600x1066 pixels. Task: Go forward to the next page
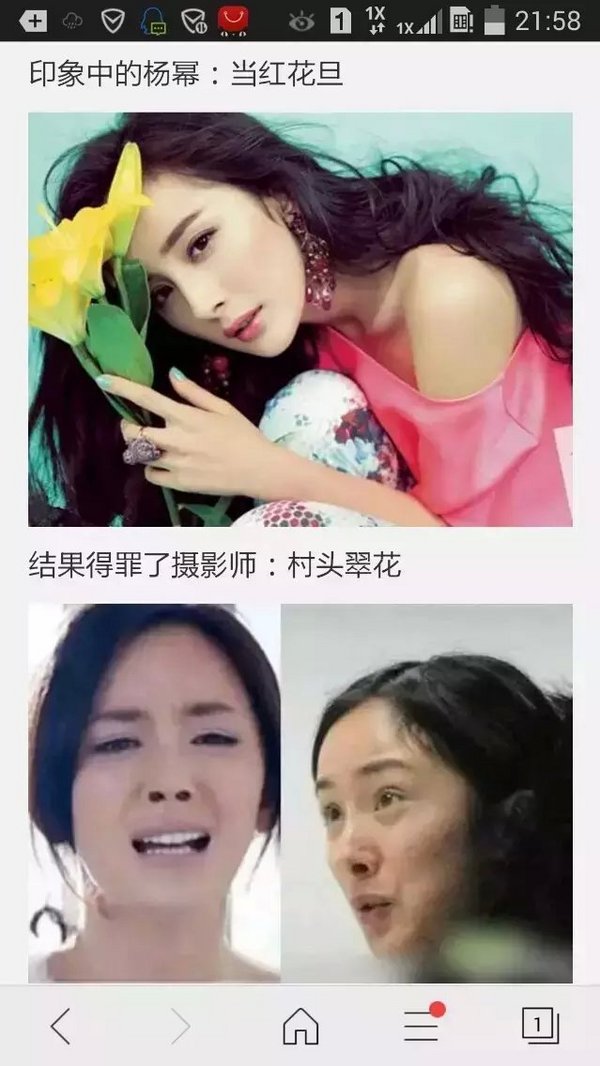(180, 1026)
